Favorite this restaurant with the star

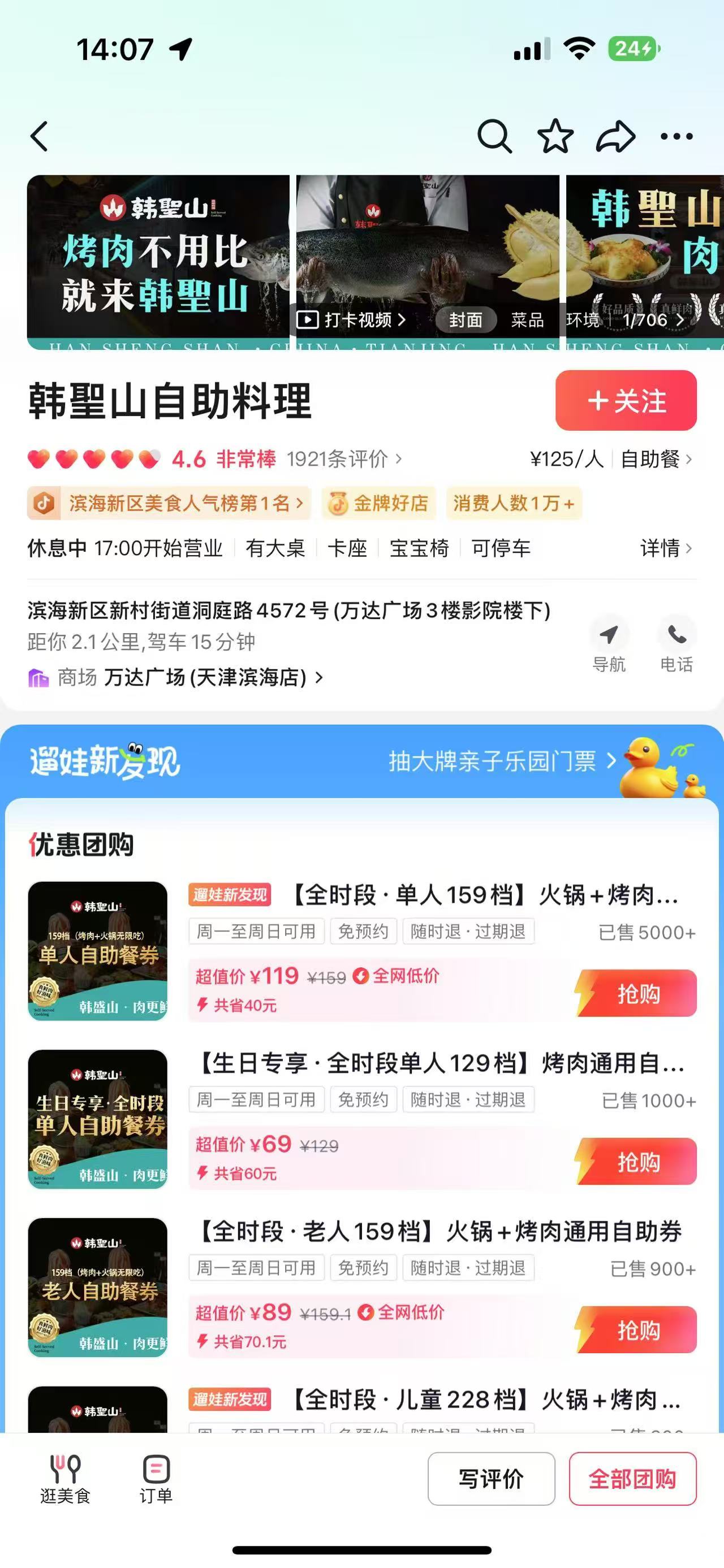point(555,136)
